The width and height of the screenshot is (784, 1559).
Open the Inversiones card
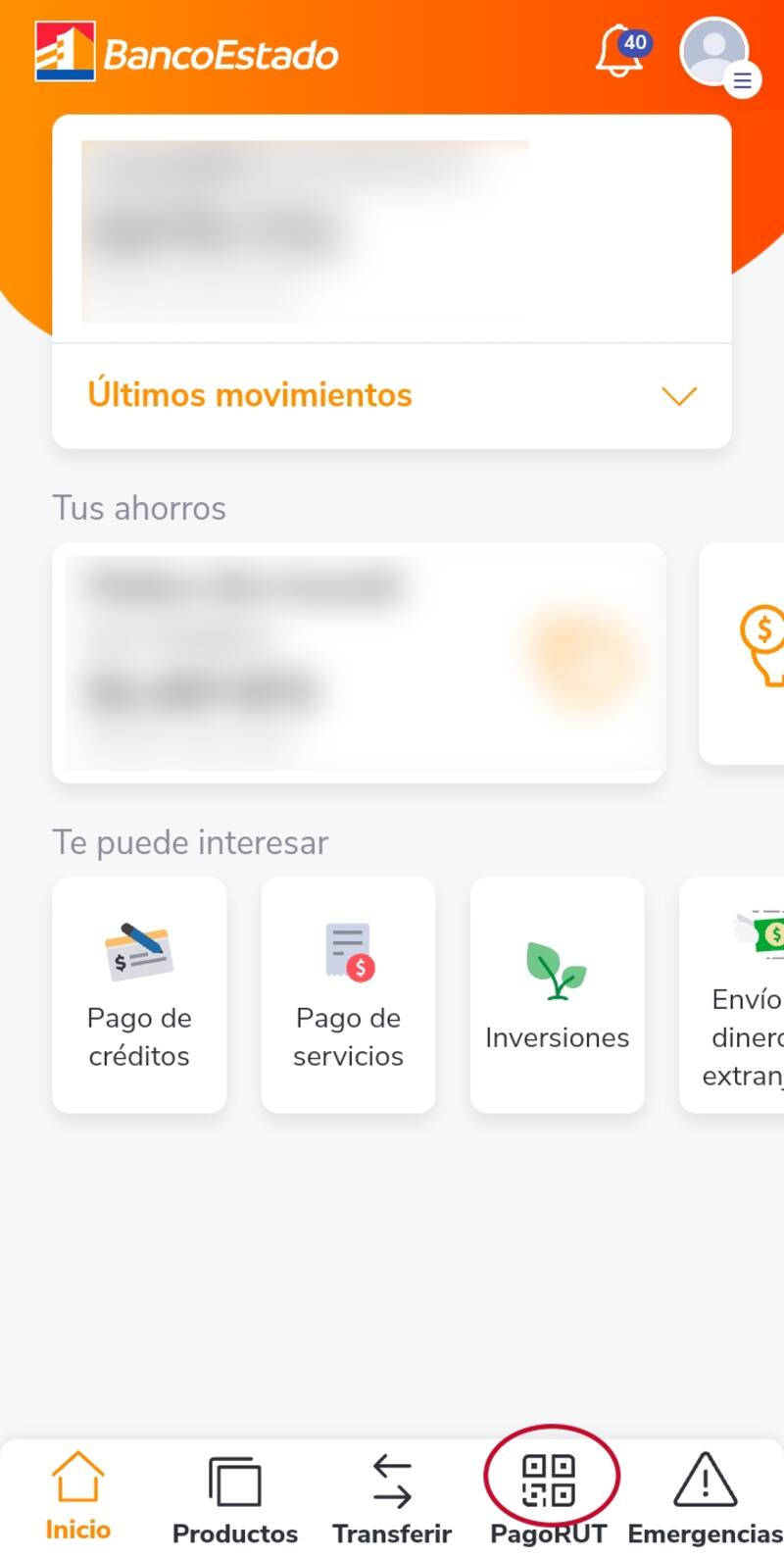point(557,995)
